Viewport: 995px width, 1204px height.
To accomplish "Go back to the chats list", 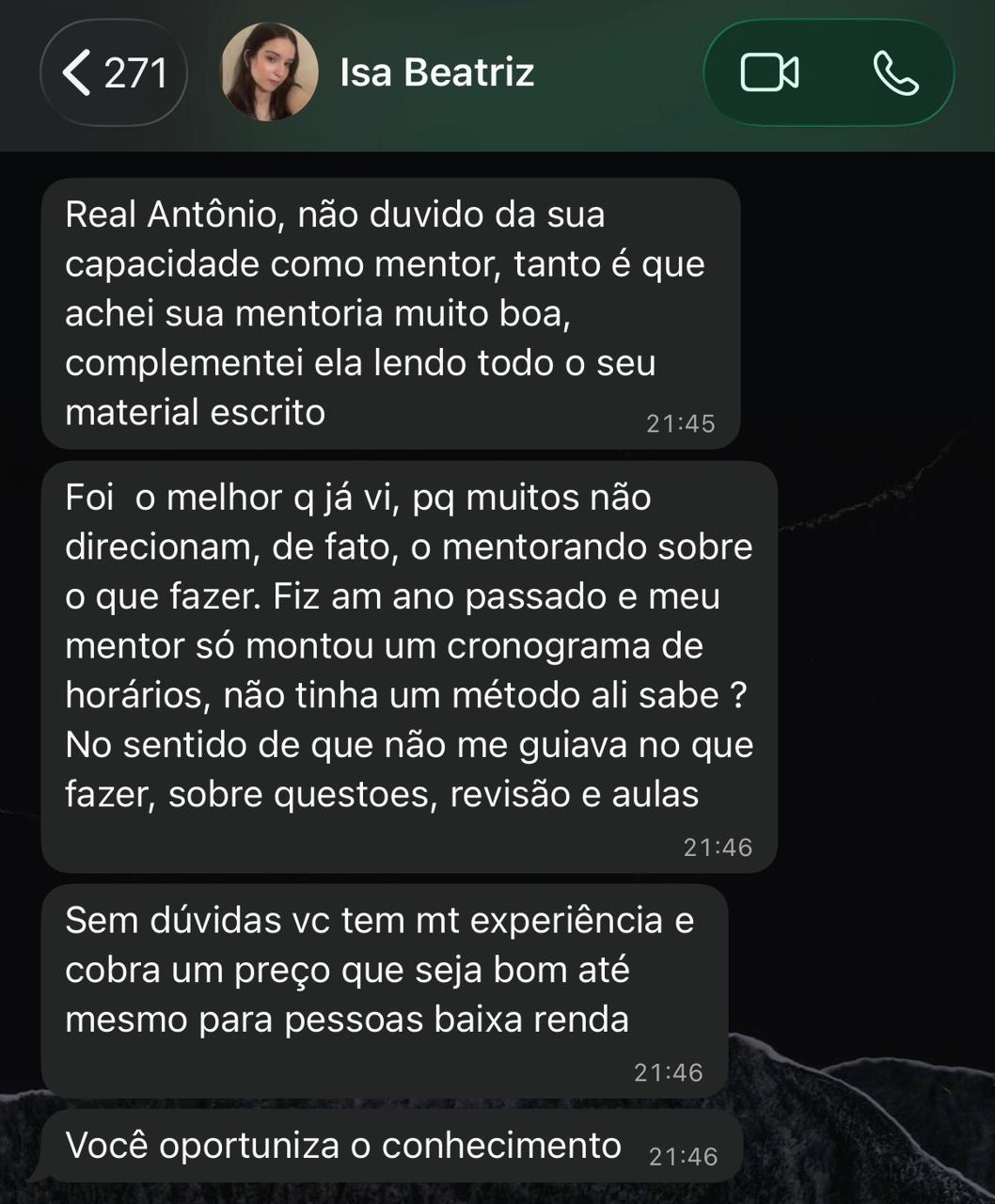I will pos(113,72).
